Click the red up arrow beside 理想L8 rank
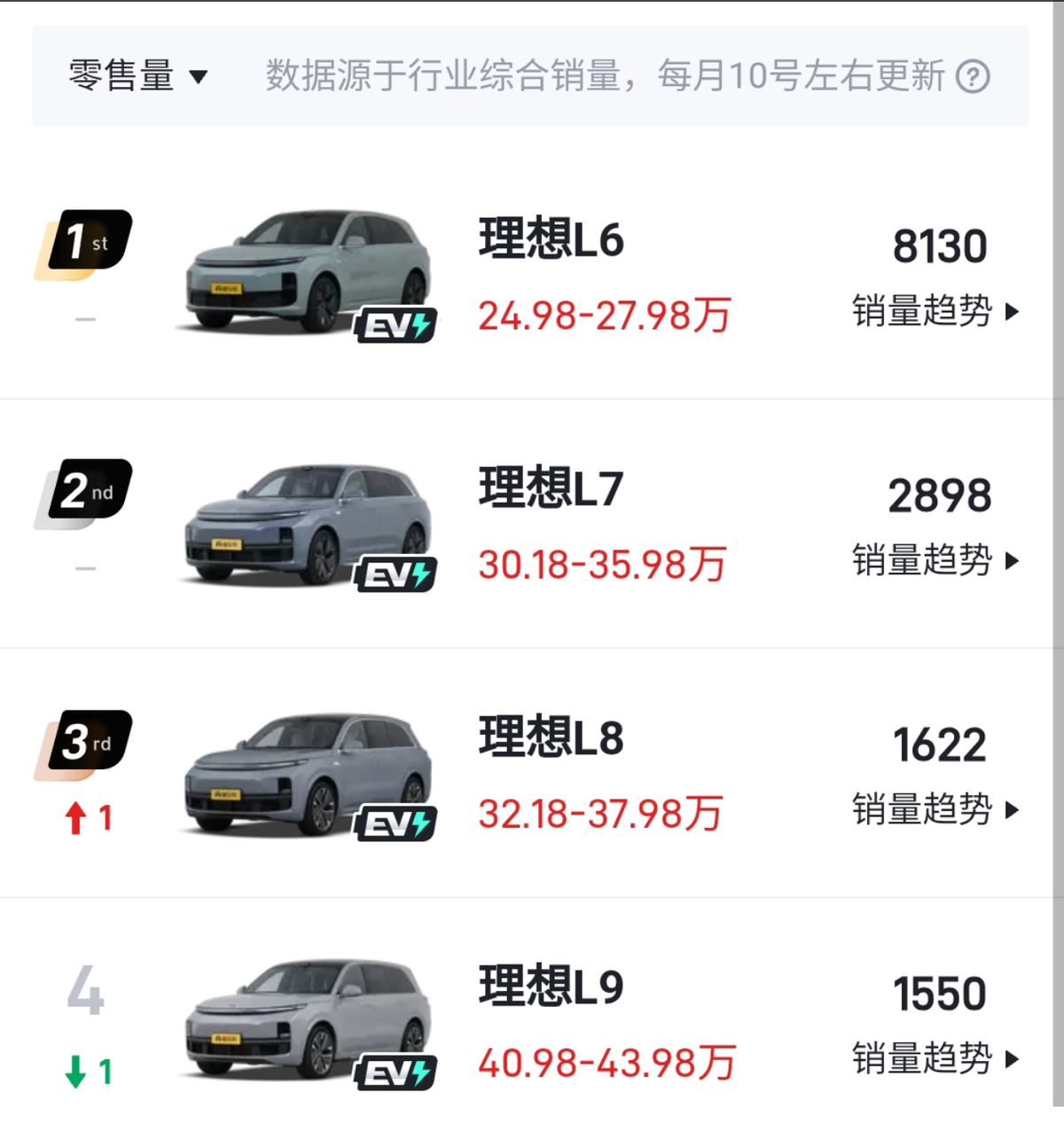1064x1131 pixels. tap(74, 817)
